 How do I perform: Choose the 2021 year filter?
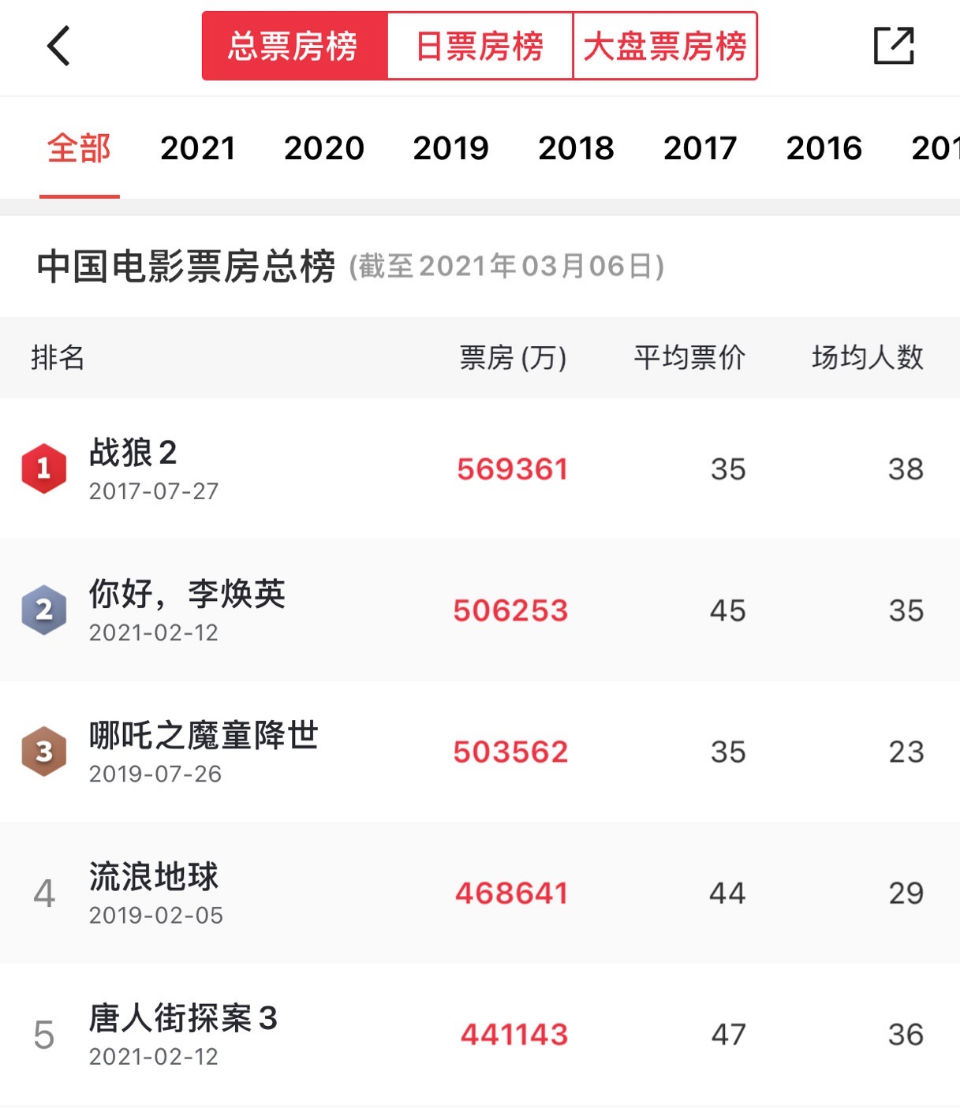tap(198, 147)
